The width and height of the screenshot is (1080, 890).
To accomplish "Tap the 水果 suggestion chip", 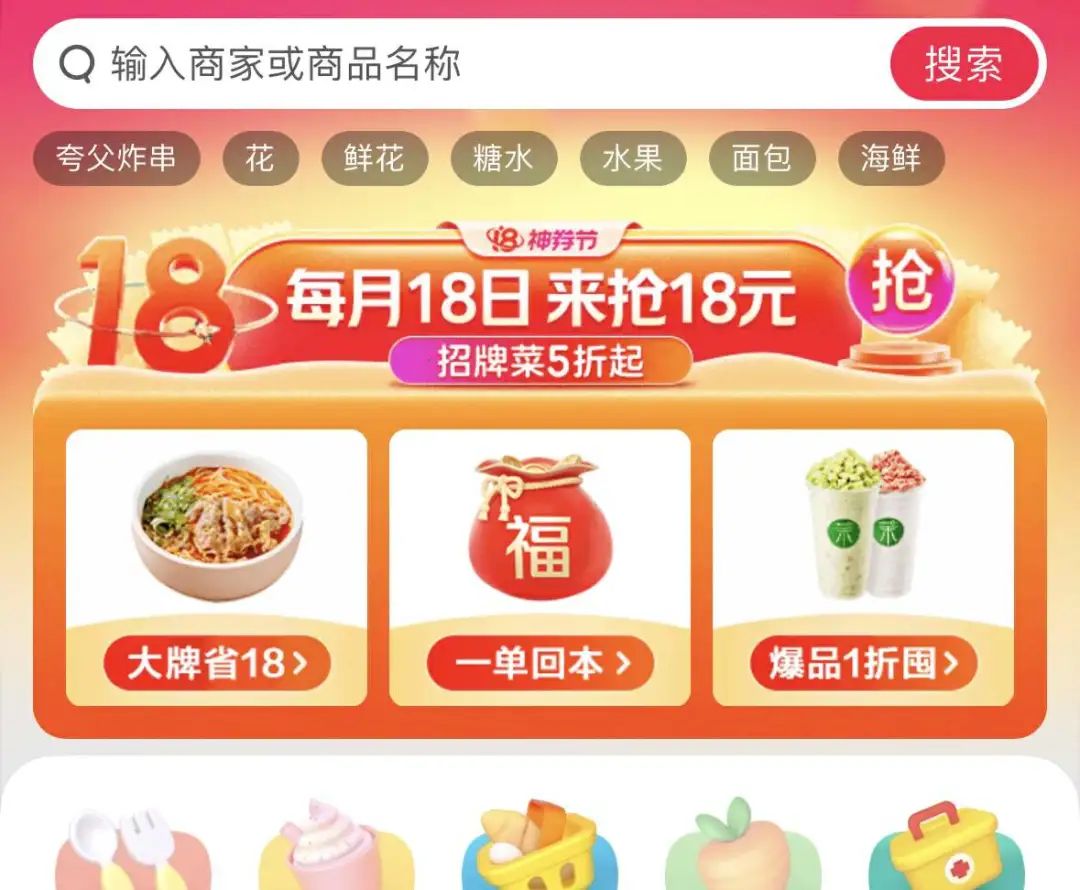I will (633, 159).
